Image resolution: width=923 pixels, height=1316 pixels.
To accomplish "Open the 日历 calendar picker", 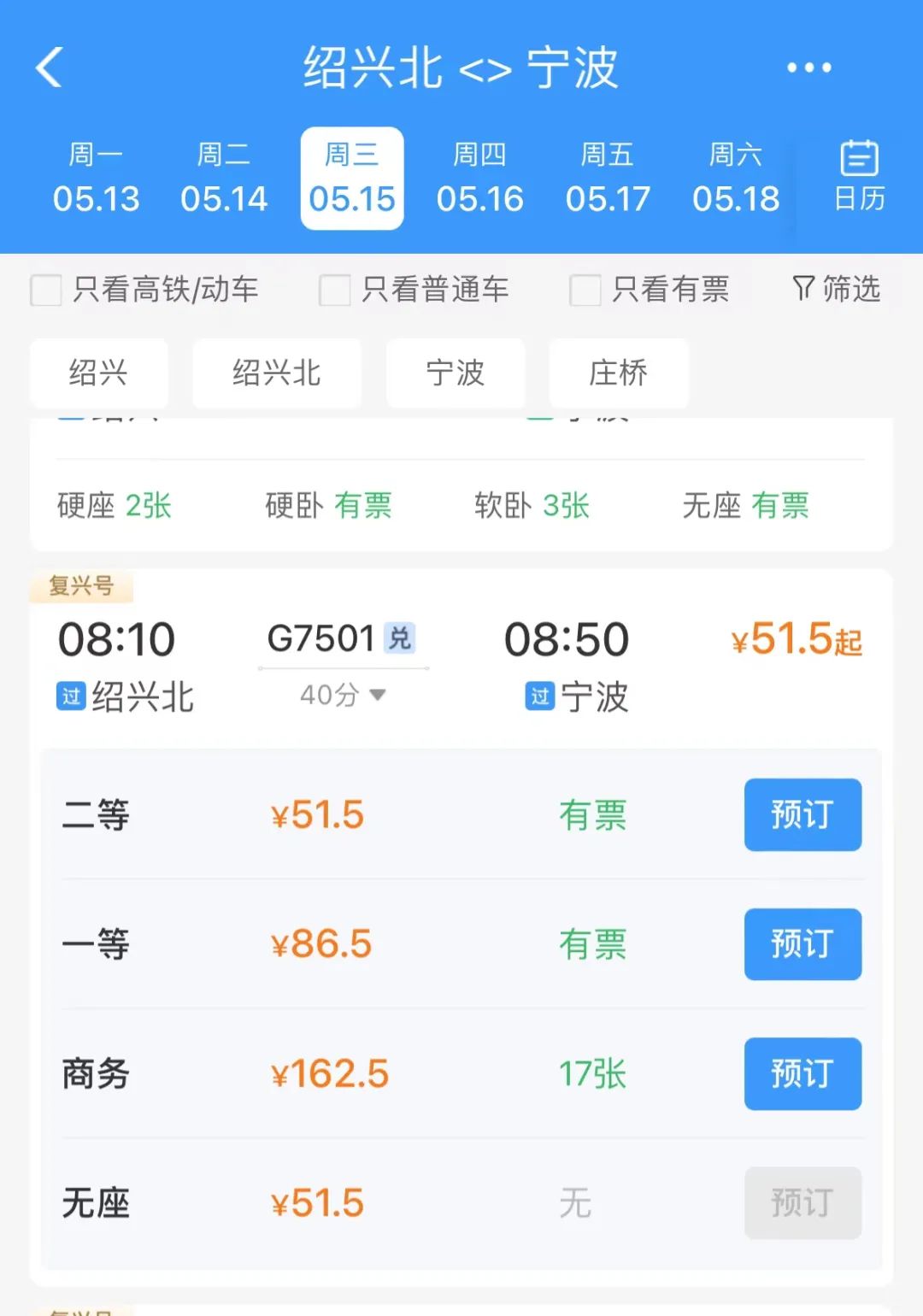I will [859, 177].
